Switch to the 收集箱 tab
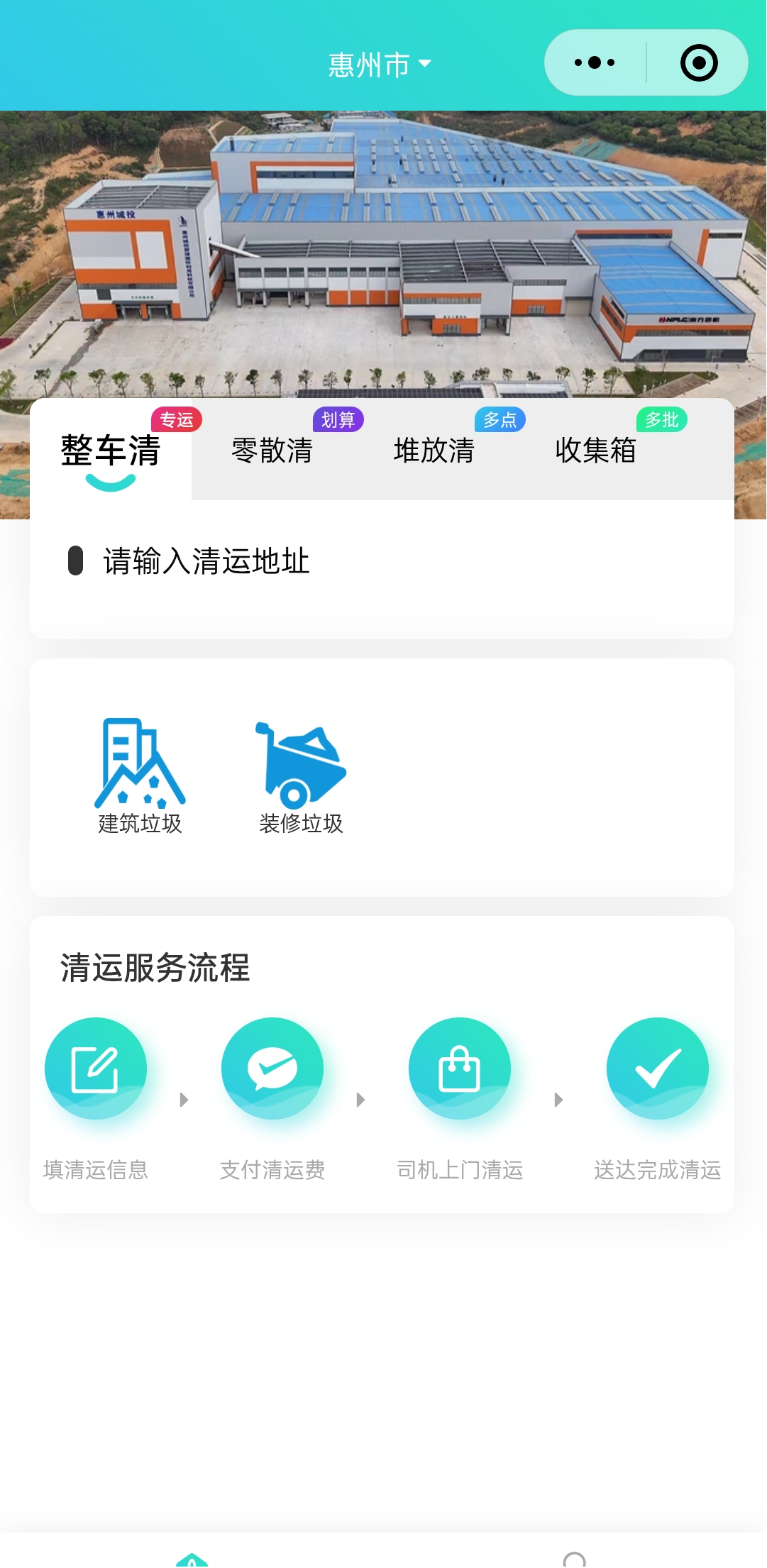Image resolution: width=767 pixels, height=1568 pixels. click(x=596, y=450)
